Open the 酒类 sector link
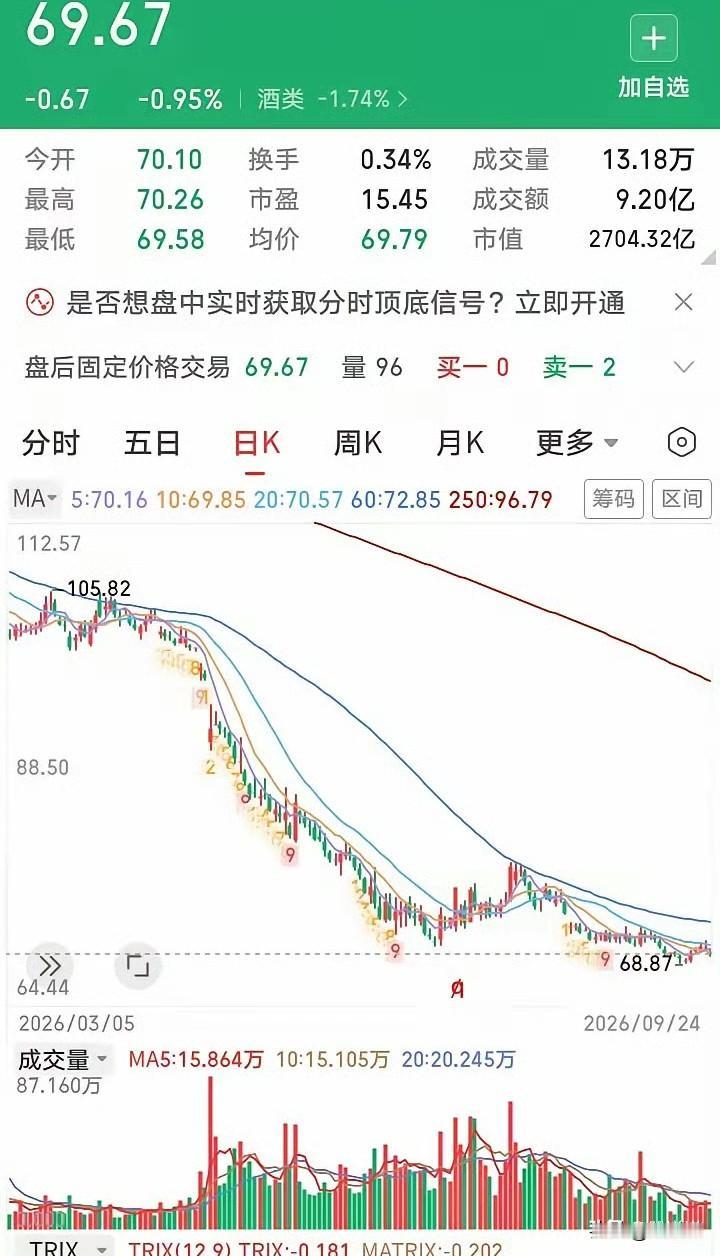 332,99
